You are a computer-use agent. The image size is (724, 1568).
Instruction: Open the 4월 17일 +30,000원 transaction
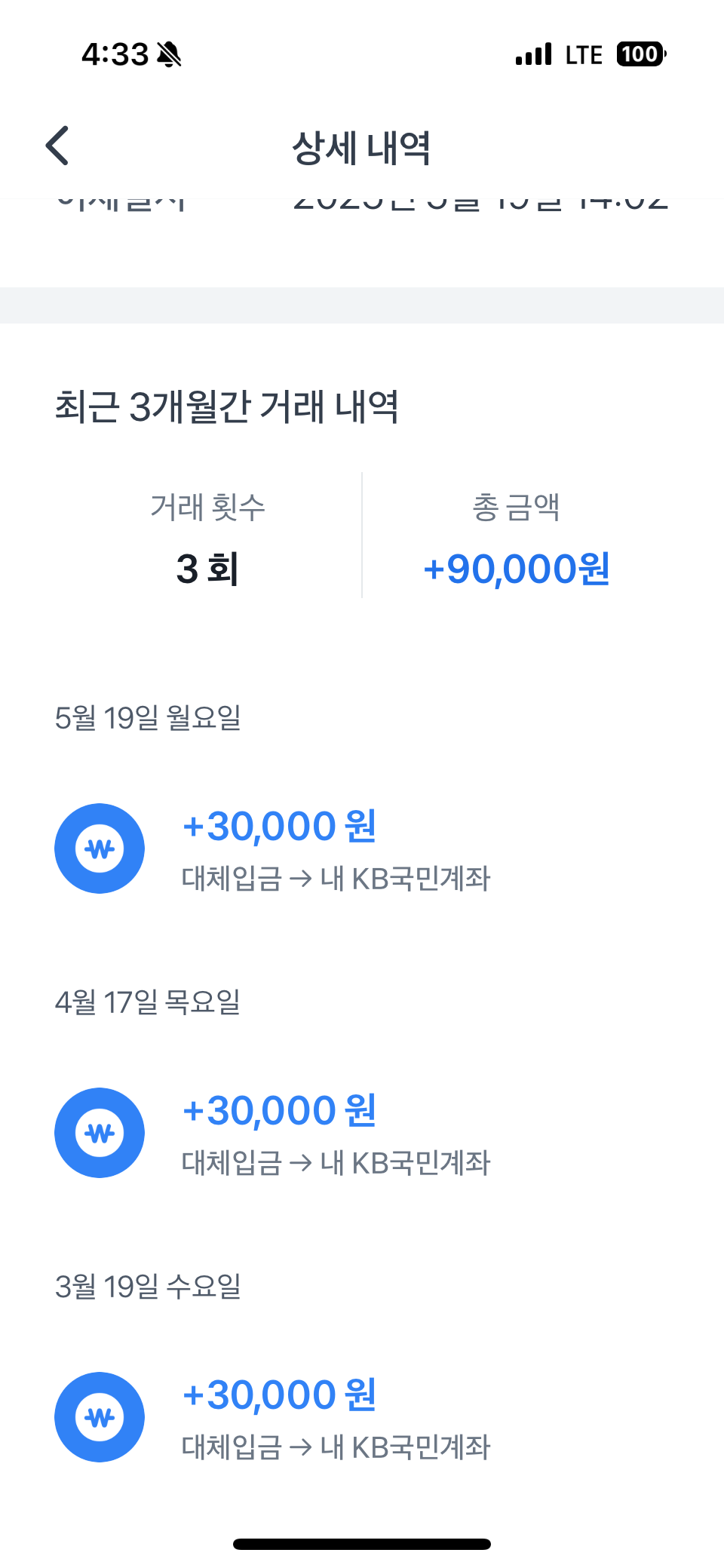[x=362, y=1134]
